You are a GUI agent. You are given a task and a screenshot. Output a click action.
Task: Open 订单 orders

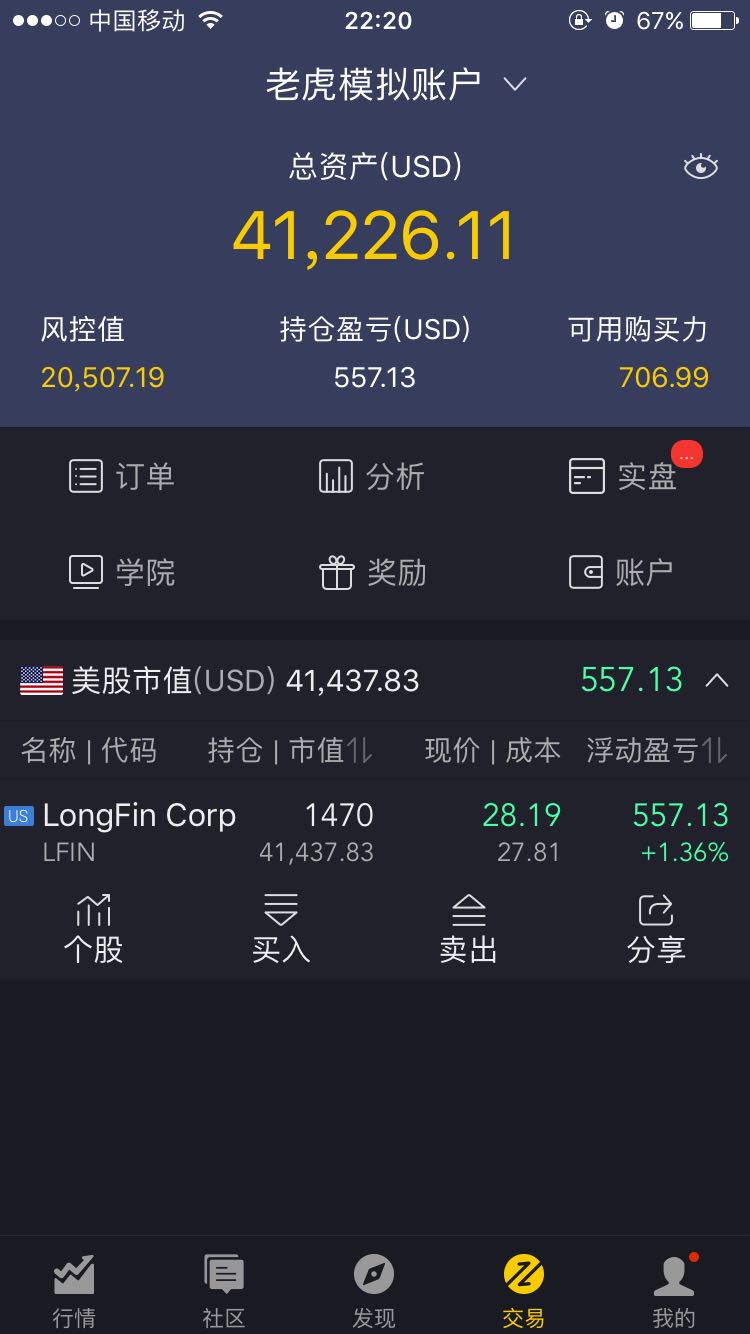(x=122, y=476)
